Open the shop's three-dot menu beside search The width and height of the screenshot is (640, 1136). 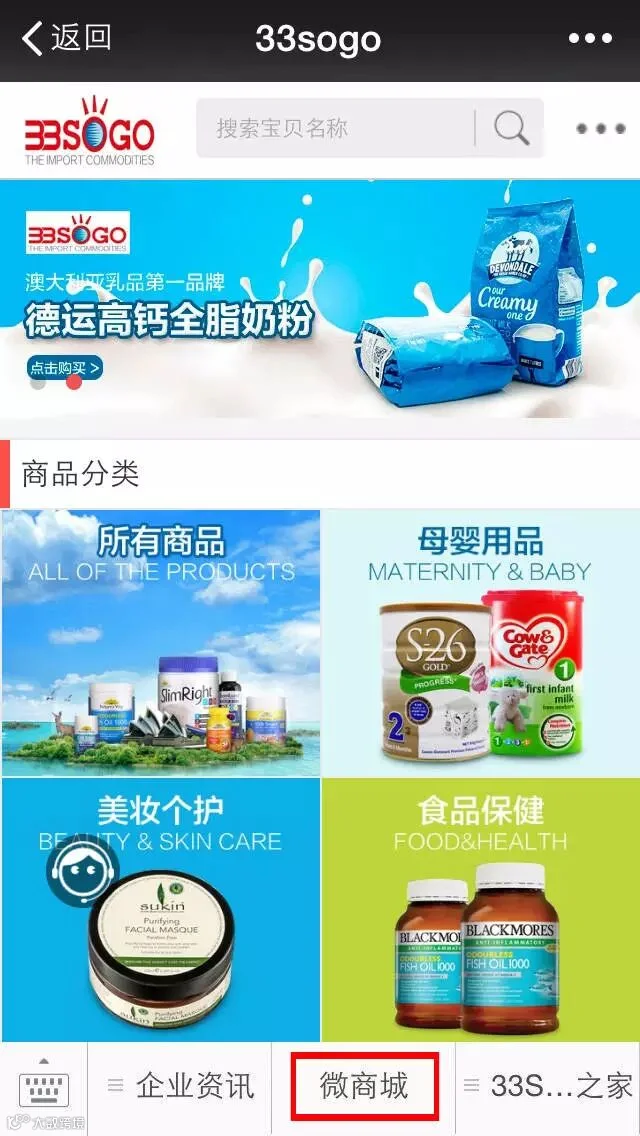tap(600, 129)
